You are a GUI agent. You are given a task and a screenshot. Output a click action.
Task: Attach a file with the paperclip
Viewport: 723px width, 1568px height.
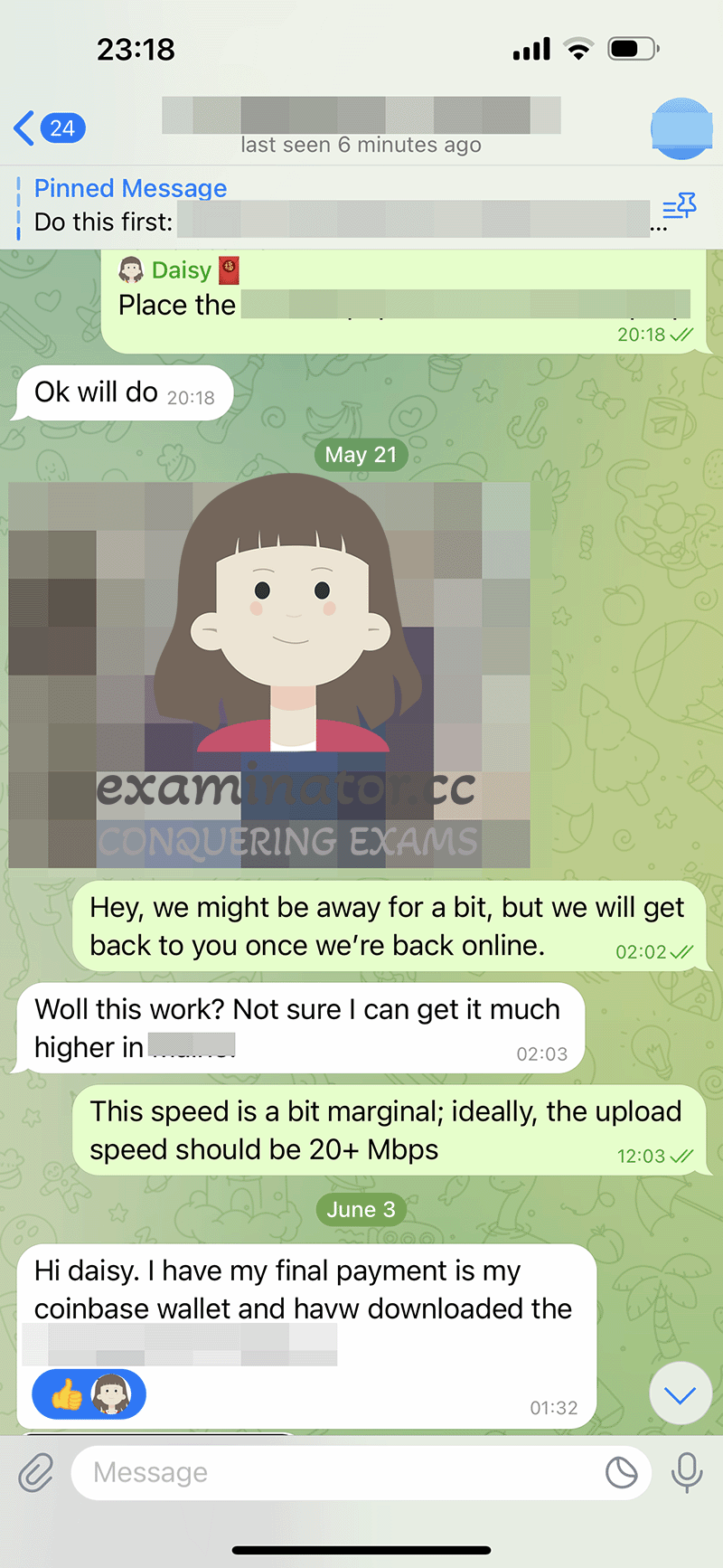click(36, 1473)
